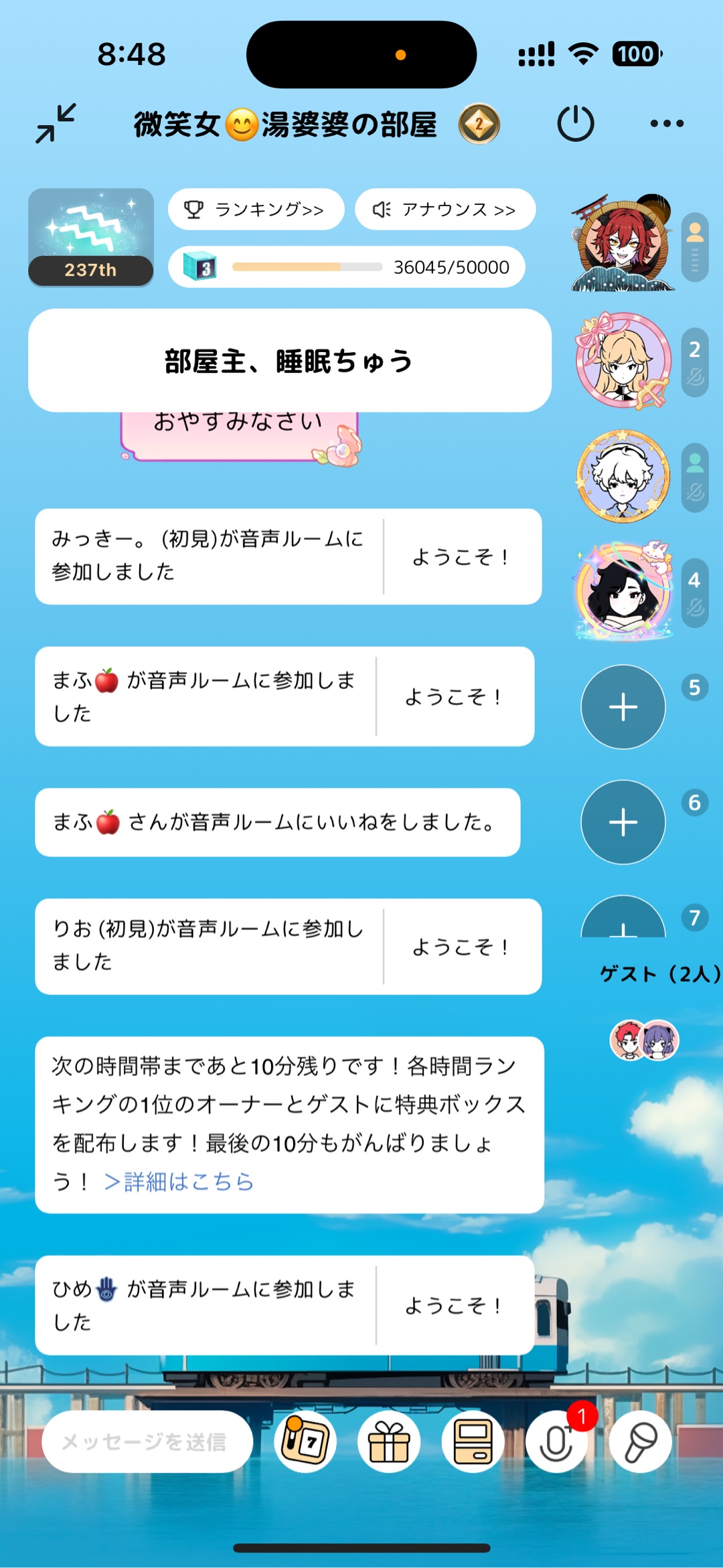723x1568 pixels.
Task: Minimize the voice room
Action: point(56,124)
